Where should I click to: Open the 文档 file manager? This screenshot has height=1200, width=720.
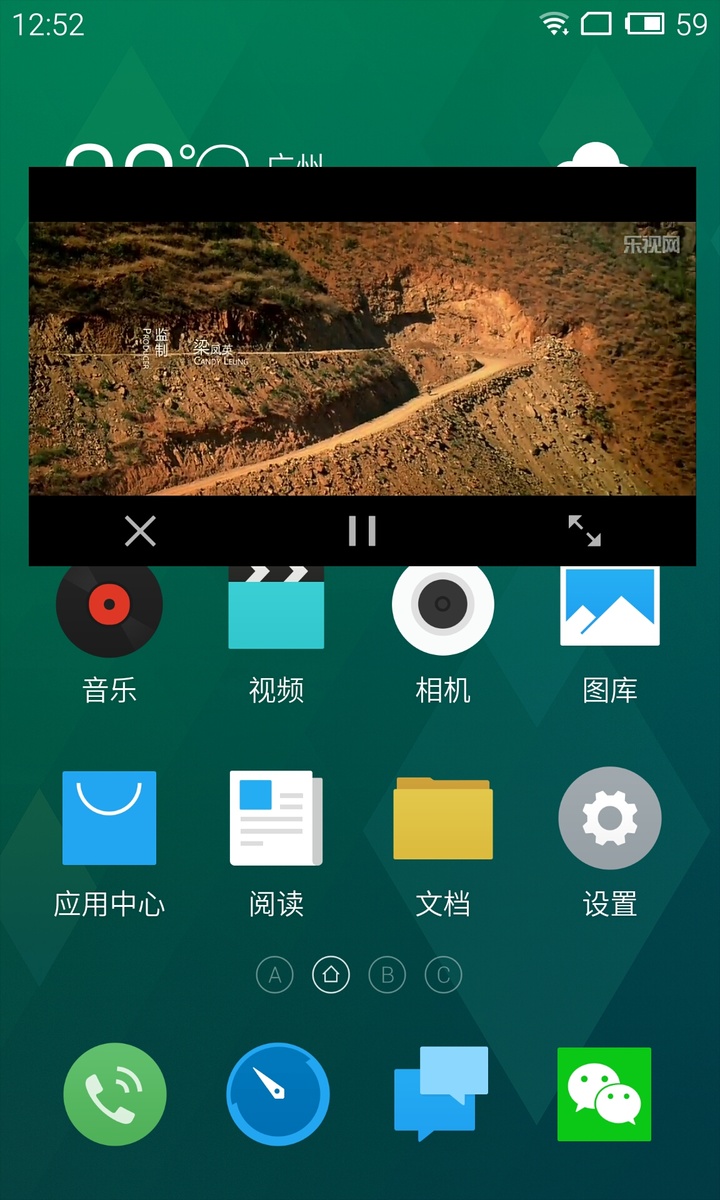(x=443, y=818)
